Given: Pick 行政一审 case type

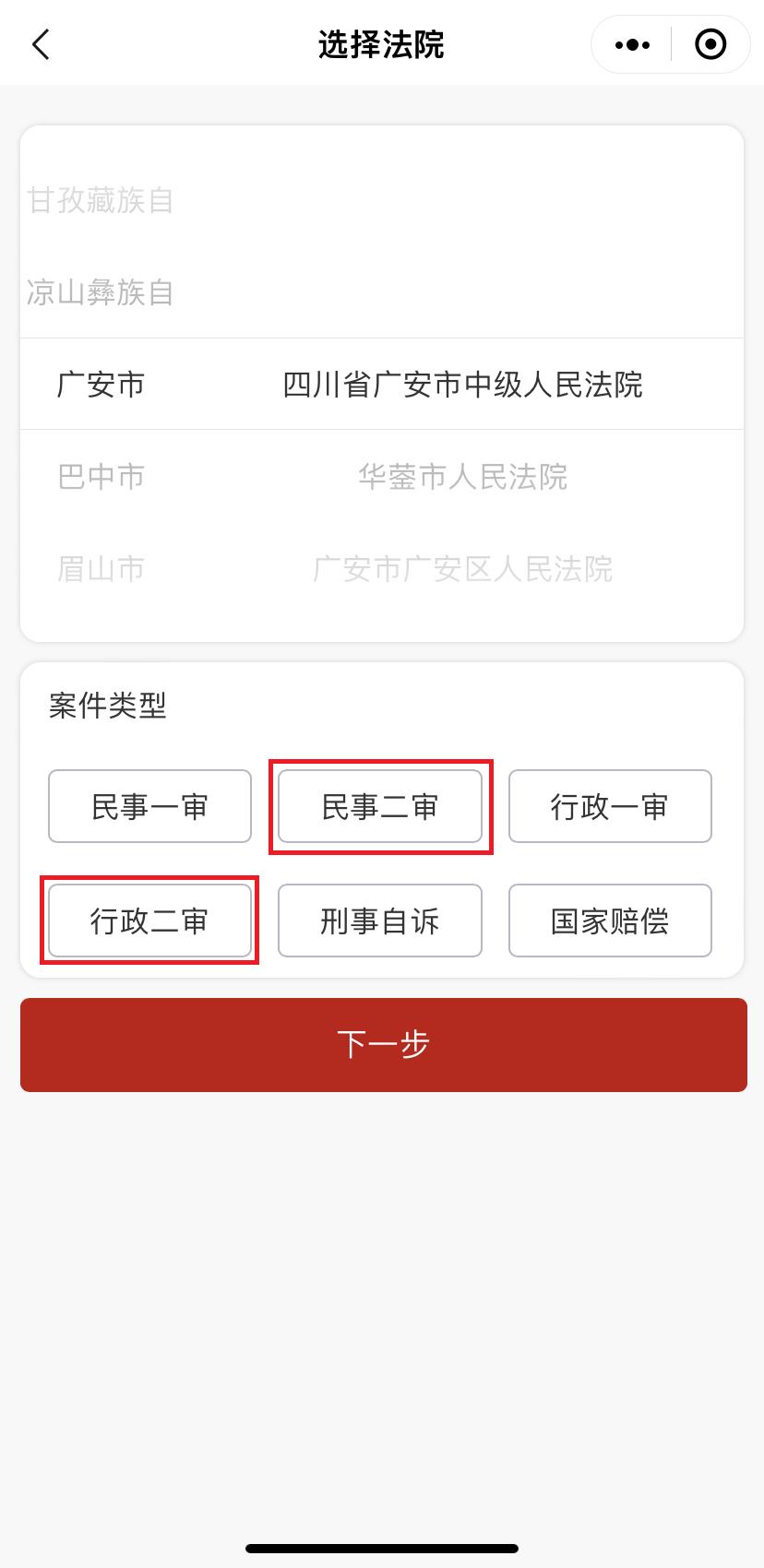Looking at the screenshot, I should tap(610, 806).
